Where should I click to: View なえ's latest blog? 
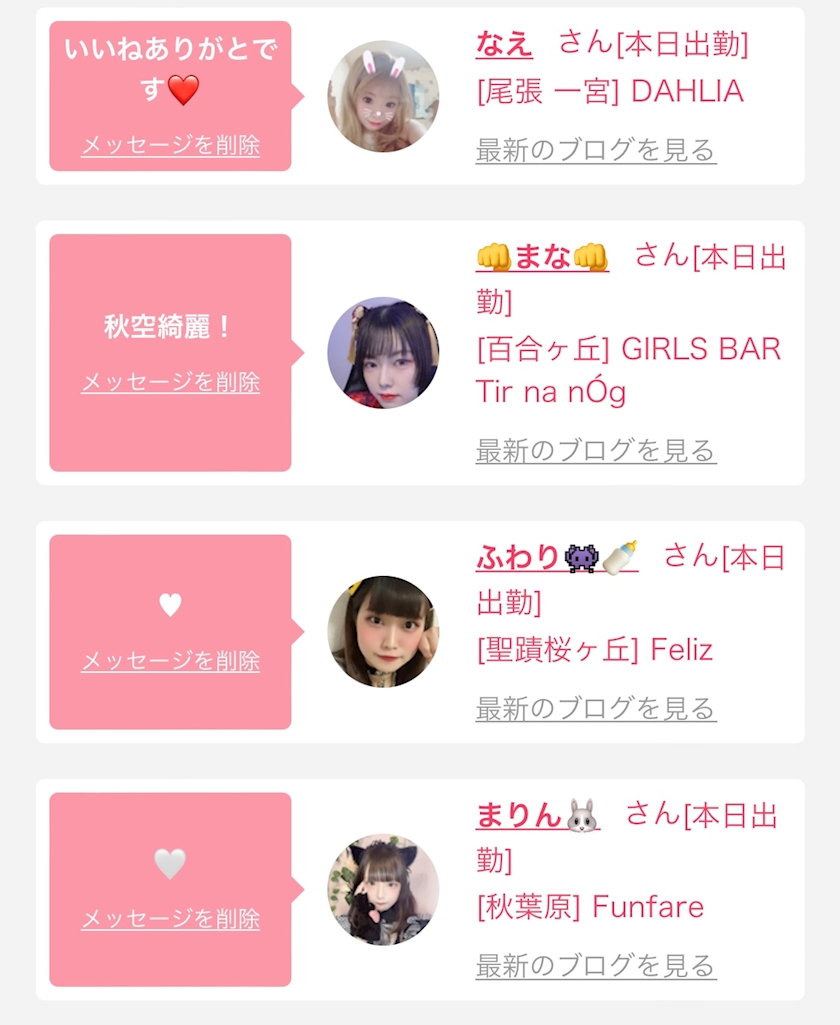pyautogui.click(x=596, y=150)
